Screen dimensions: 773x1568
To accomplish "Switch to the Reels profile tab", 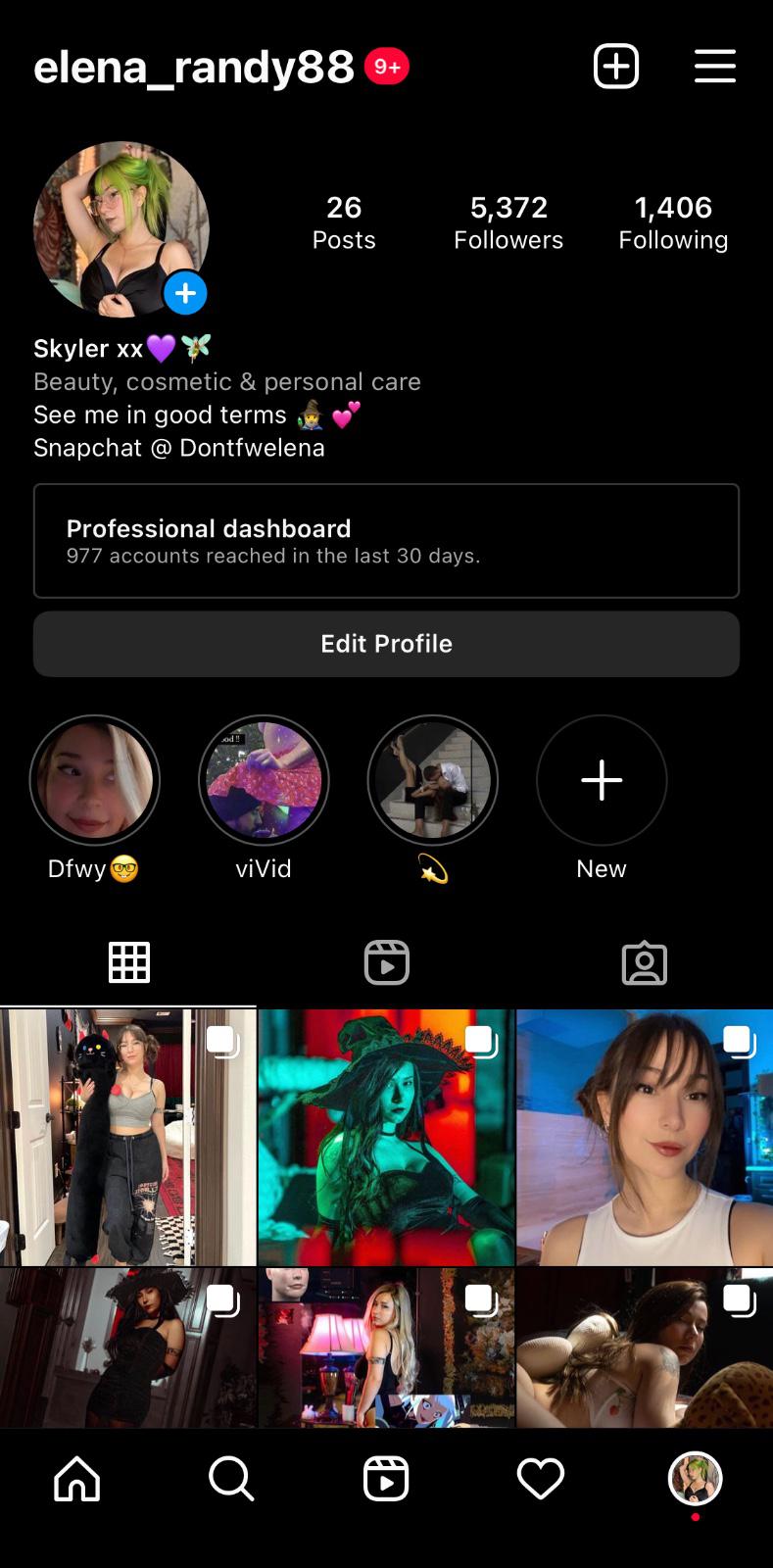I will click(x=386, y=962).
